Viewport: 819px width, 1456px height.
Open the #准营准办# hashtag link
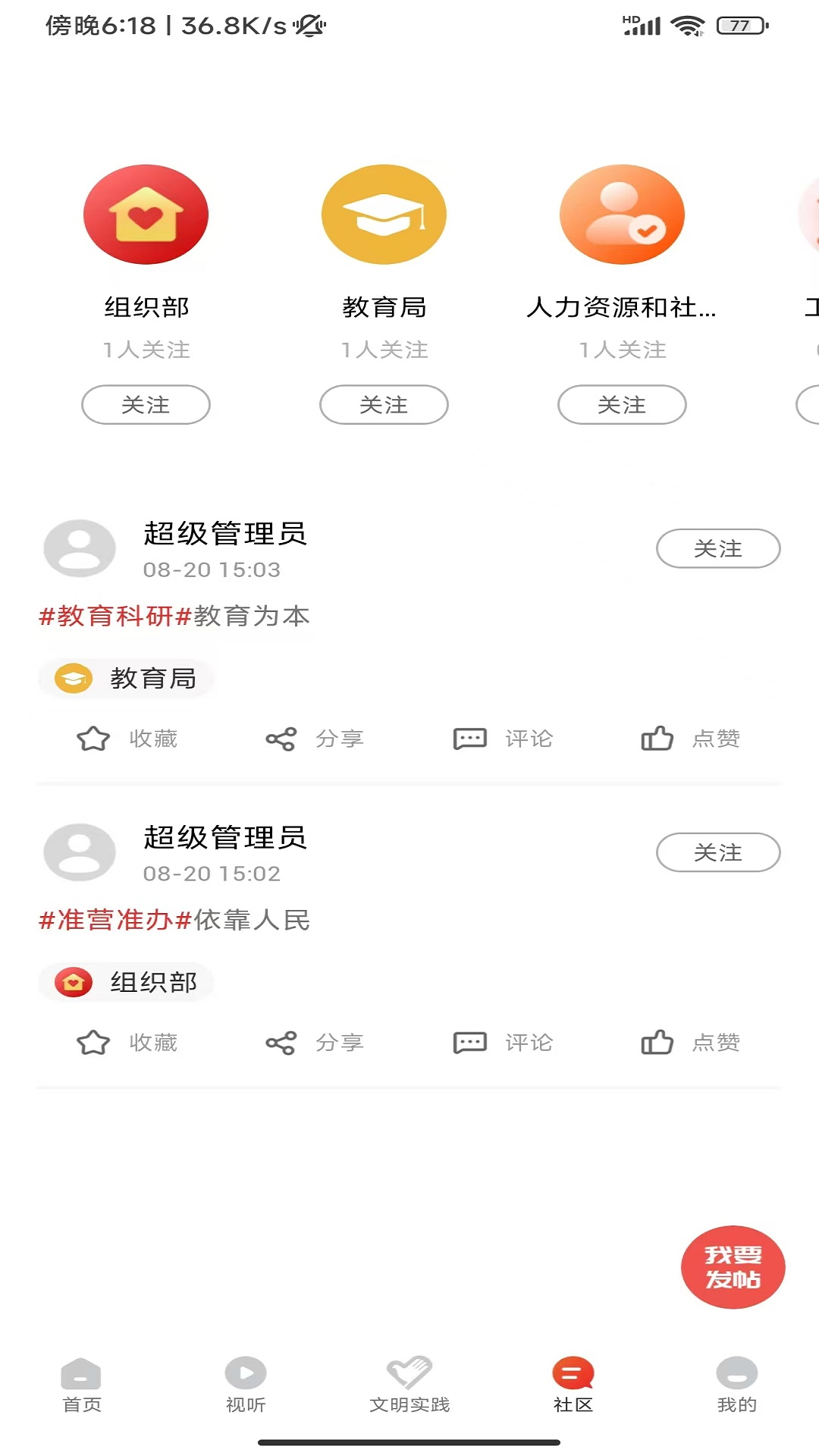[x=112, y=920]
